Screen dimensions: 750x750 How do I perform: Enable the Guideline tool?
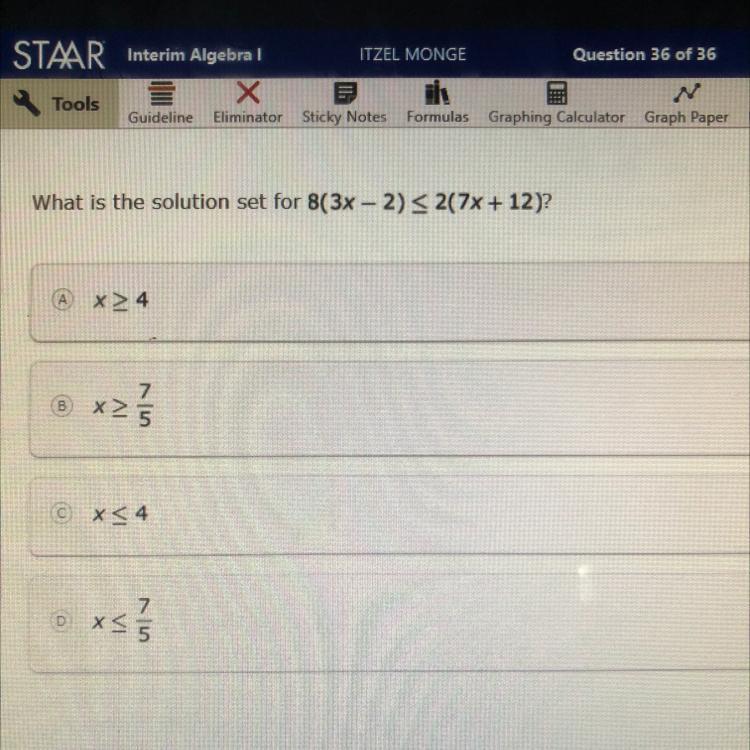click(160, 103)
